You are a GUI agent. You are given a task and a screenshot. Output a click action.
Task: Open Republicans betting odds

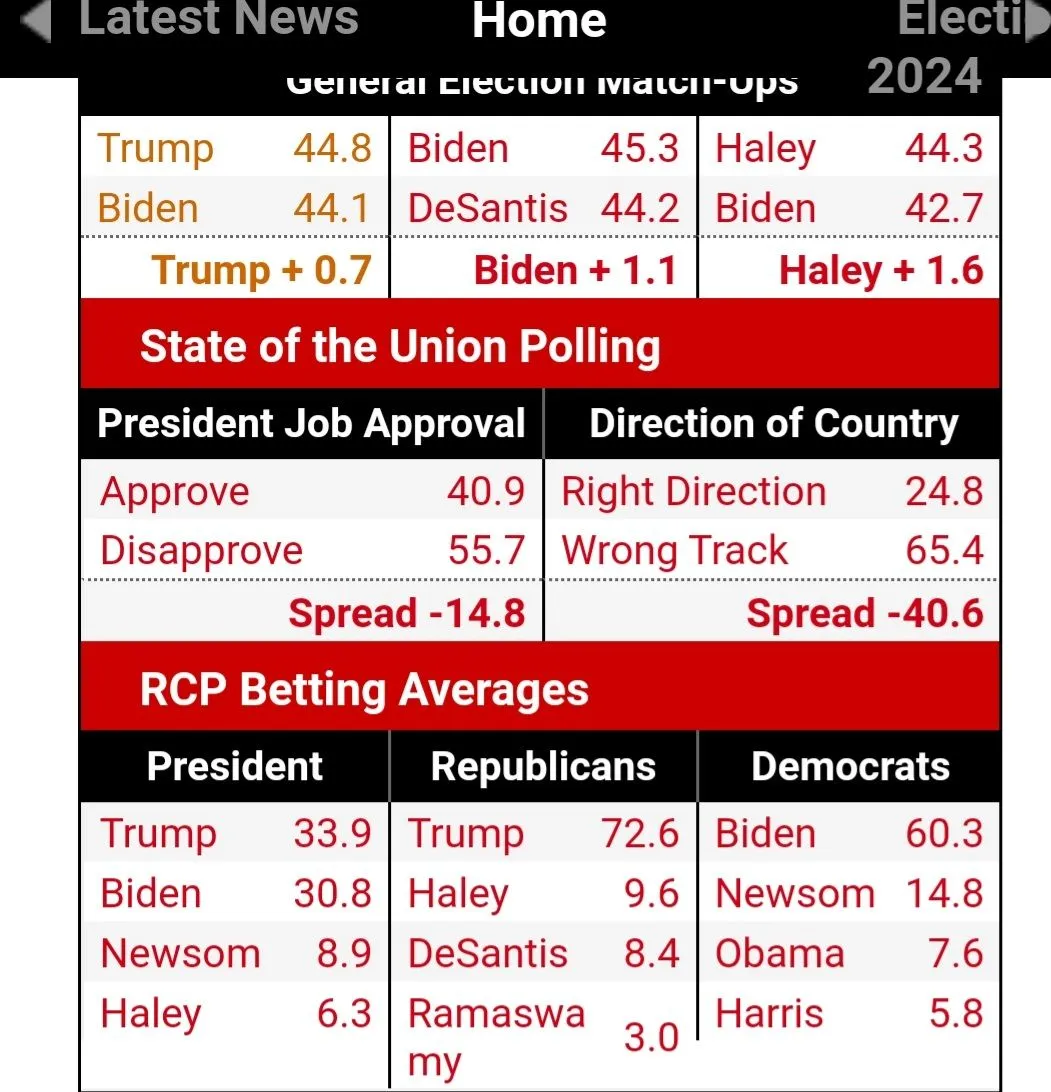[543, 767]
